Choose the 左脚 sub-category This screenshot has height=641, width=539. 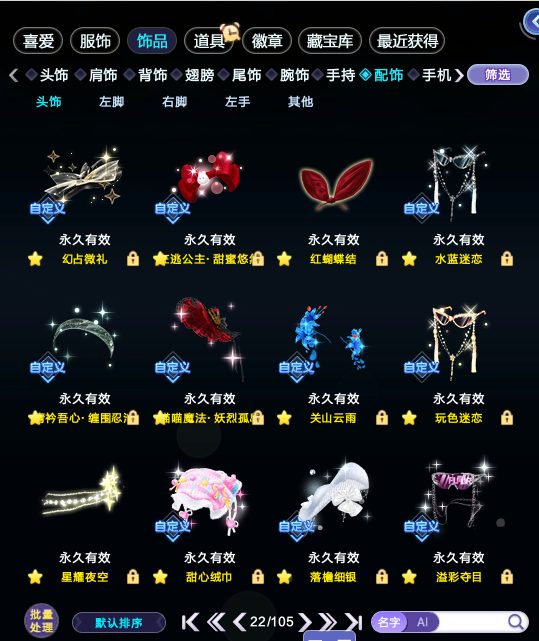tap(111, 101)
